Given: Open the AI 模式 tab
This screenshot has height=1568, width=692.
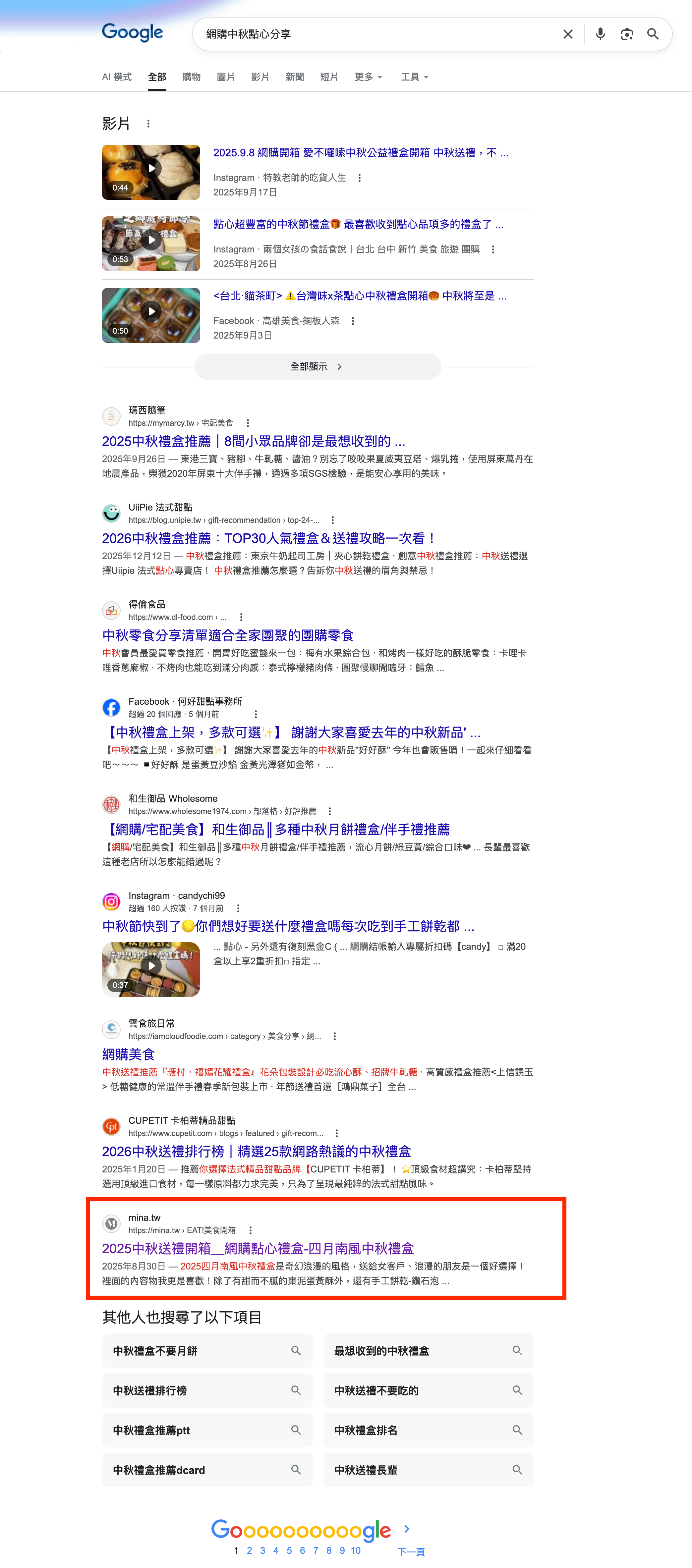Looking at the screenshot, I should point(116,77).
